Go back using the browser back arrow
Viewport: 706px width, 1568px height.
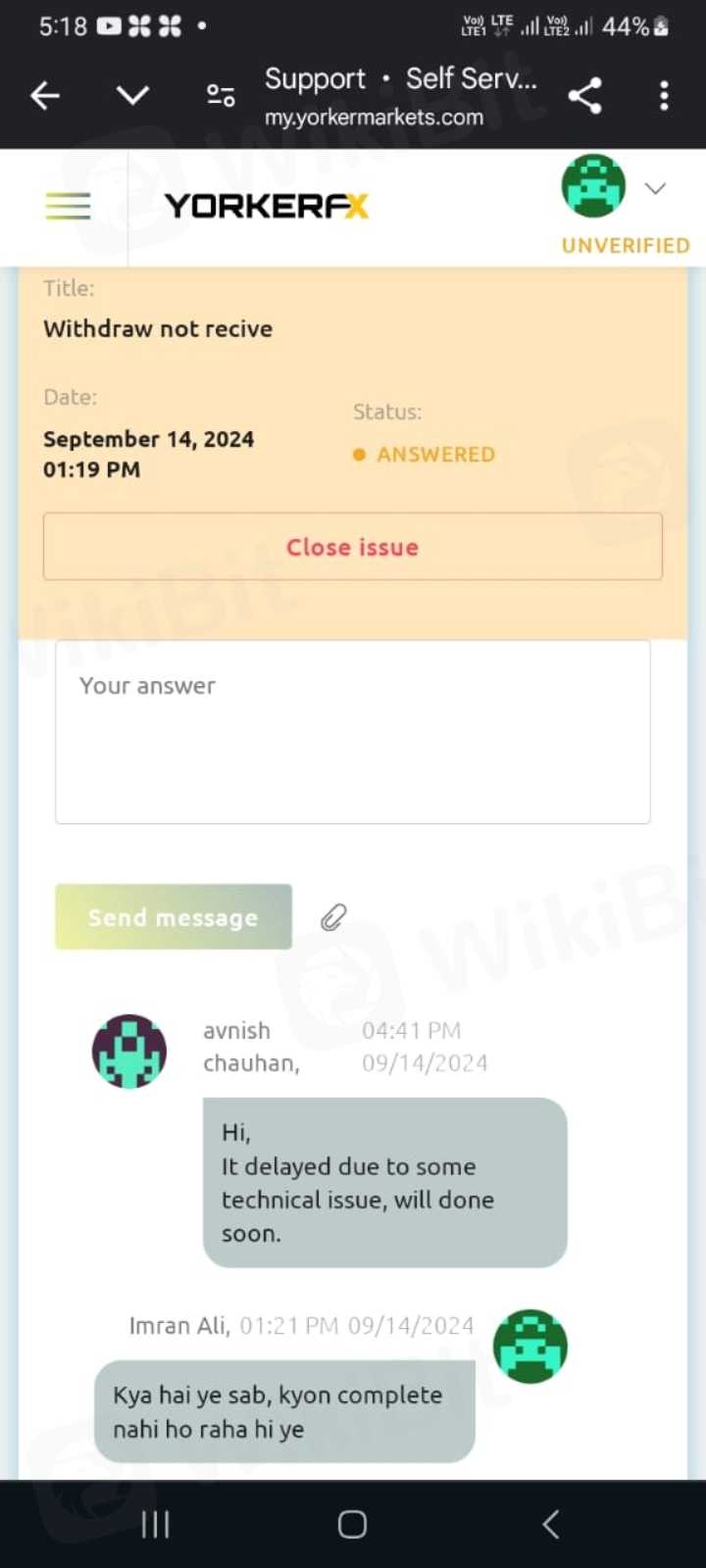coord(45,96)
